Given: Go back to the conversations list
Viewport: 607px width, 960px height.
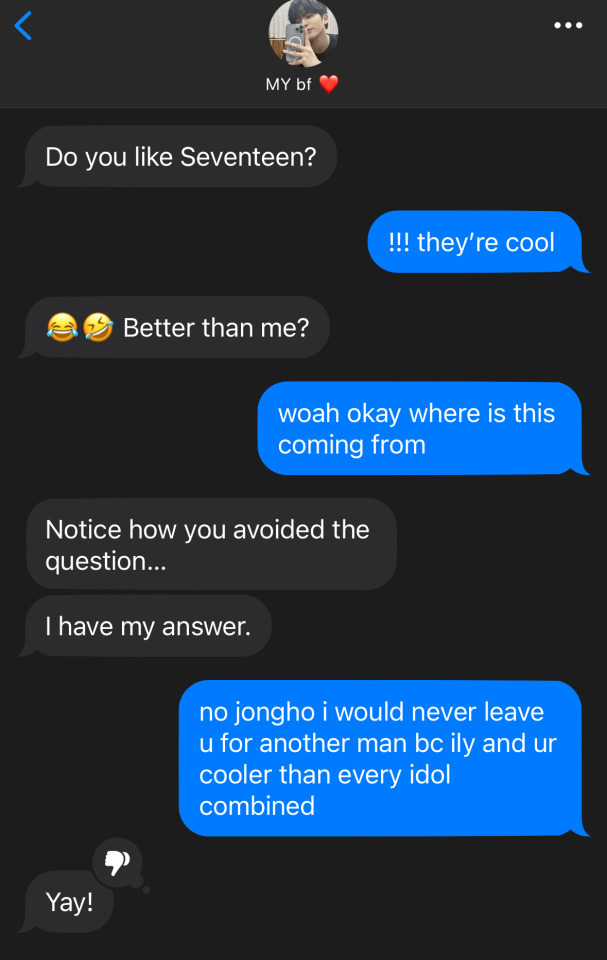Looking at the screenshot, I should pyautogui.click(x=24, y=26).
